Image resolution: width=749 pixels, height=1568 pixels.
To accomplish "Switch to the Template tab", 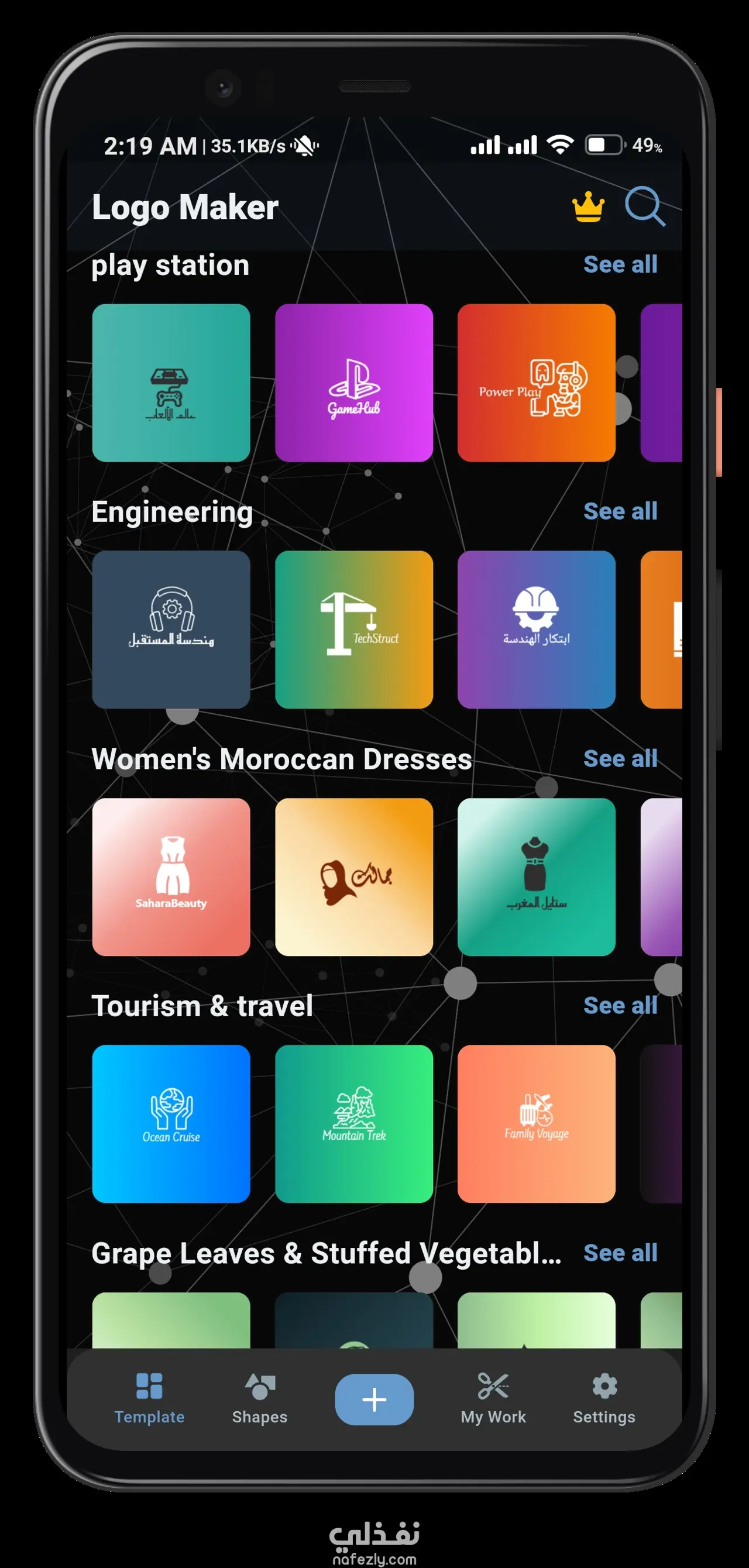I will 149,1399.
